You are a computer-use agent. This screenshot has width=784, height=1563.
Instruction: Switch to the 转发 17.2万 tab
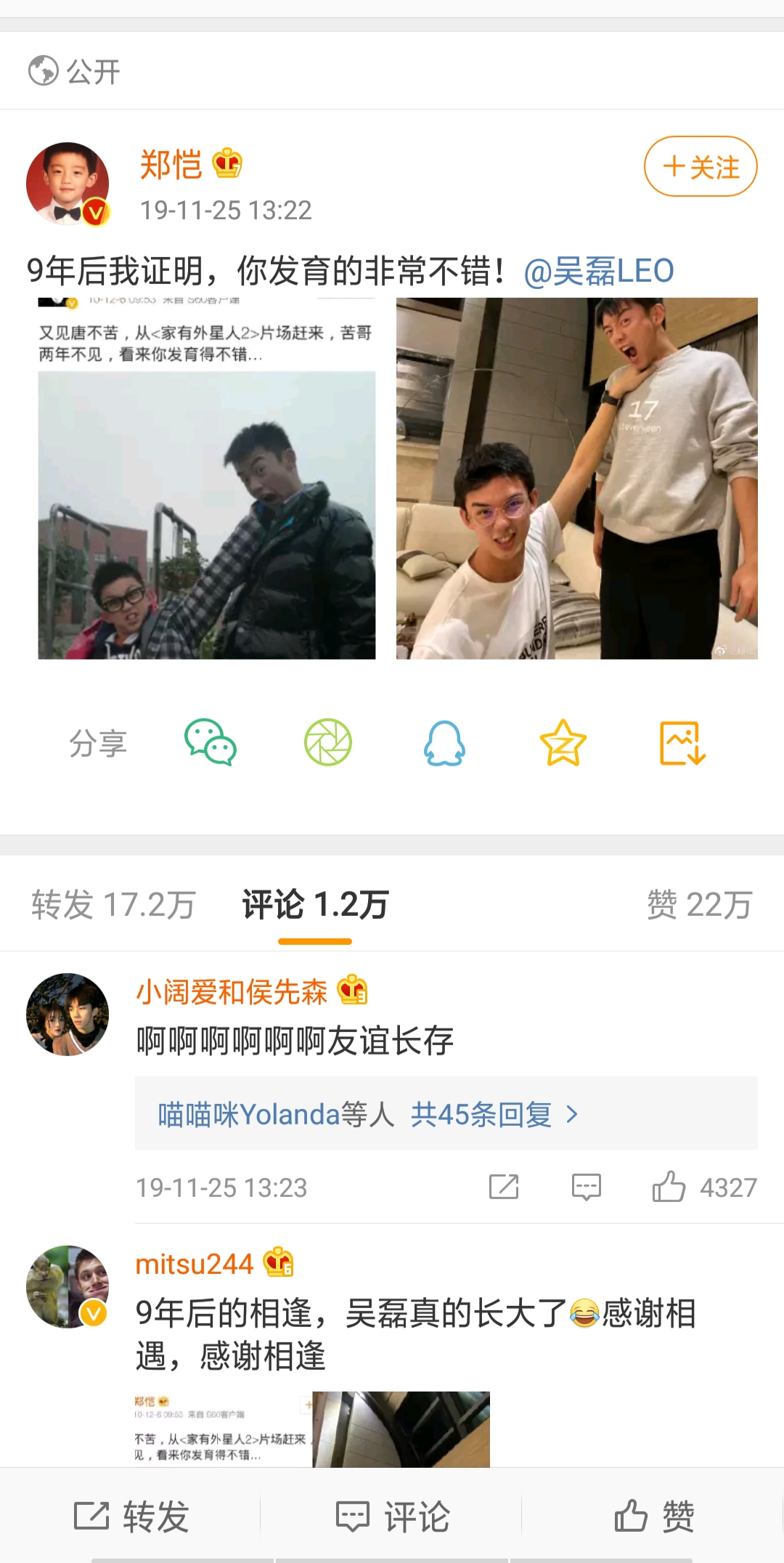tap(113, 905)
